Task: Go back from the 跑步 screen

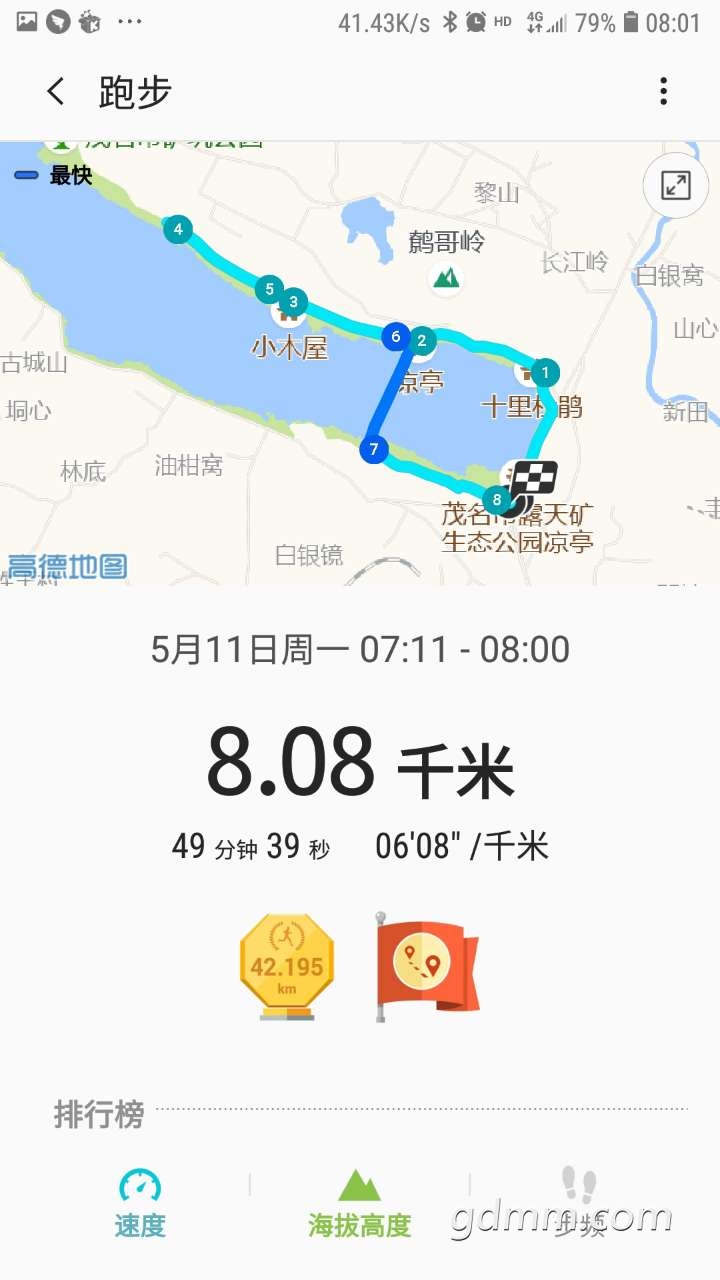Action: point(56,92)
